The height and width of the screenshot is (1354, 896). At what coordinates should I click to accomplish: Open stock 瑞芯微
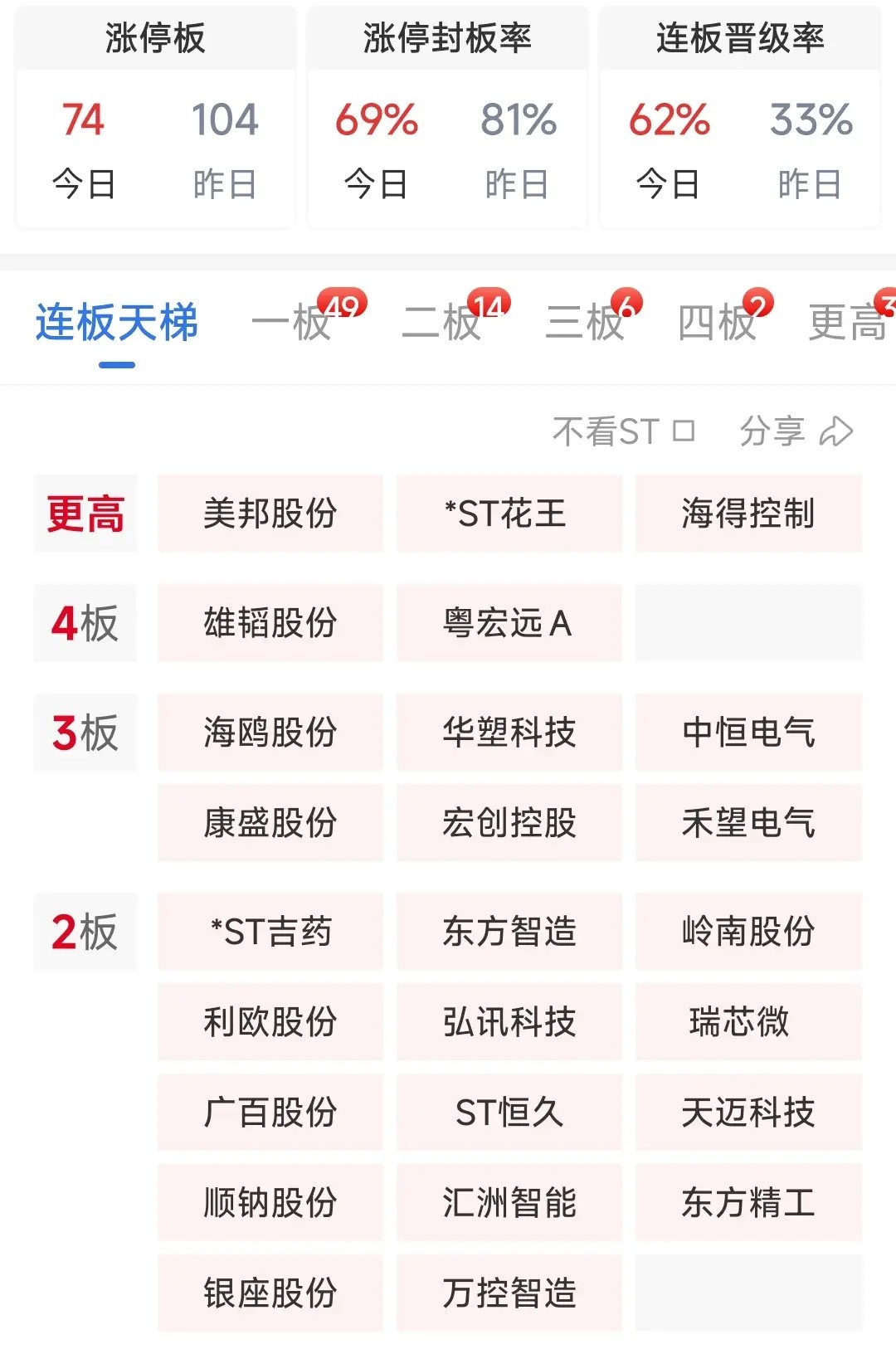click(748, 1022)
